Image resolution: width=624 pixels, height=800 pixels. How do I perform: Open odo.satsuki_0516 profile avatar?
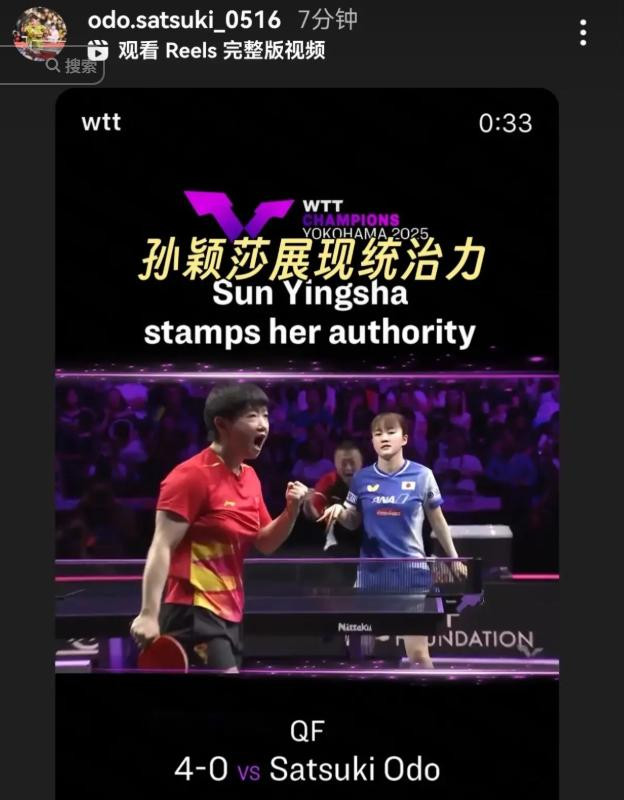(x=39, y=32)
